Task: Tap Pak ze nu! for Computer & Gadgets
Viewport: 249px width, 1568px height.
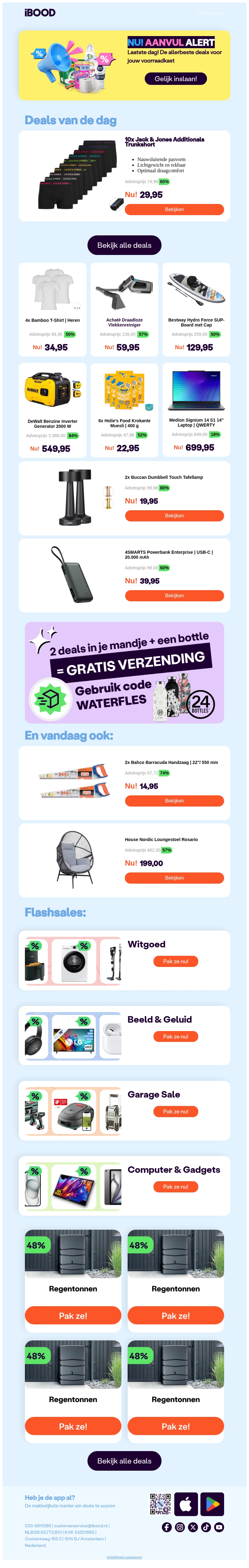Action: click(x=175, y=1186)
